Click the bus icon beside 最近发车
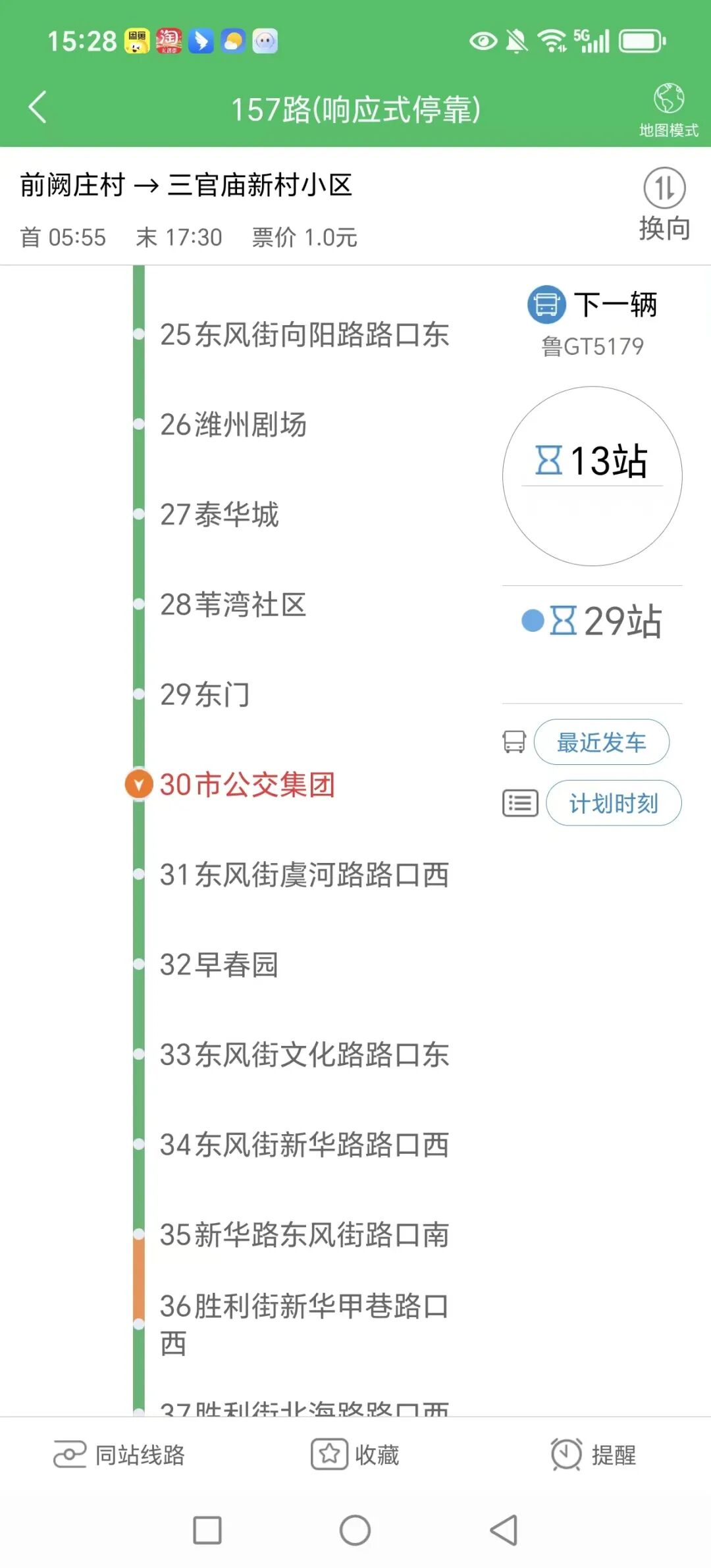This screenshot has height=1568, width=711. click(x=514, y=742)
